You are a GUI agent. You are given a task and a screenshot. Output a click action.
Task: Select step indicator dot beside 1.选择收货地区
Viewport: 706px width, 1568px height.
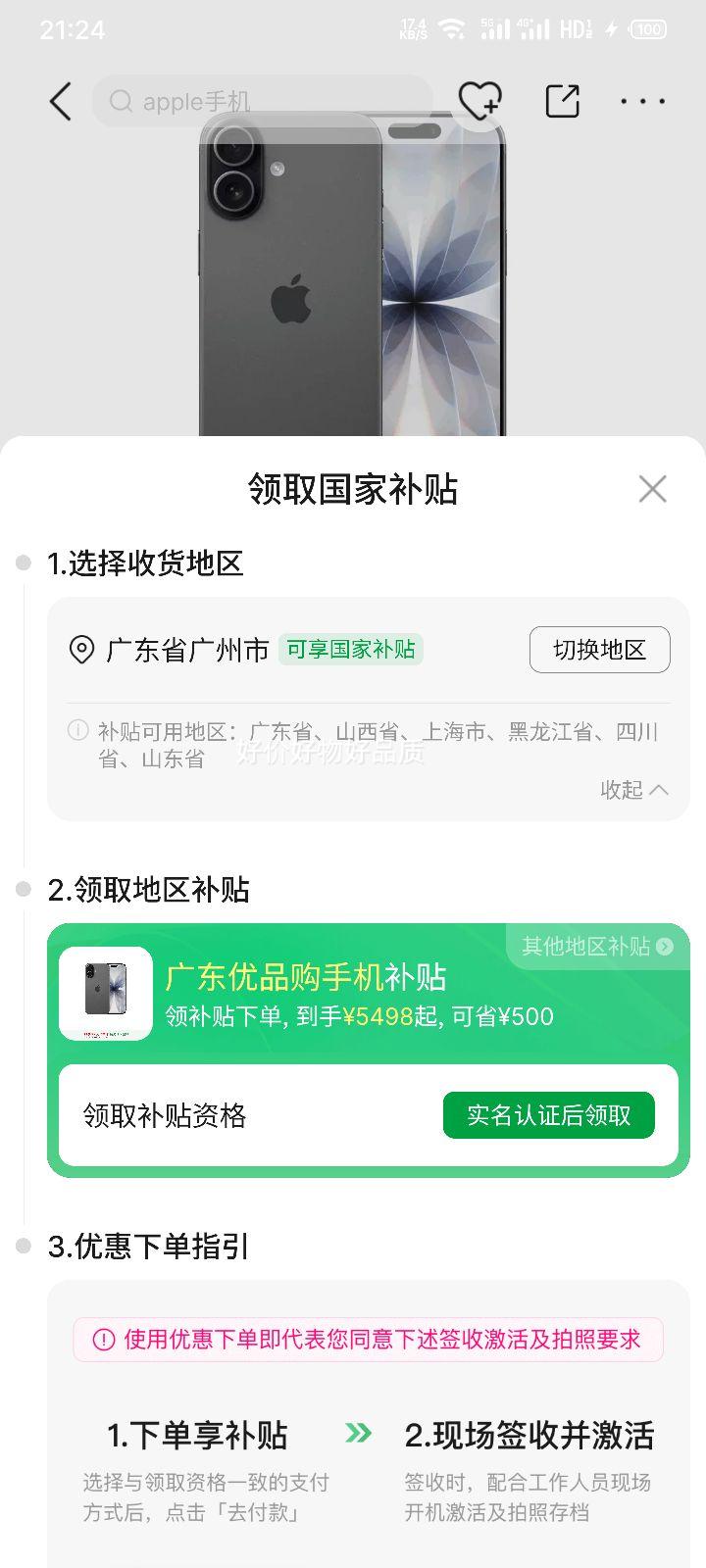coord(22,561)
